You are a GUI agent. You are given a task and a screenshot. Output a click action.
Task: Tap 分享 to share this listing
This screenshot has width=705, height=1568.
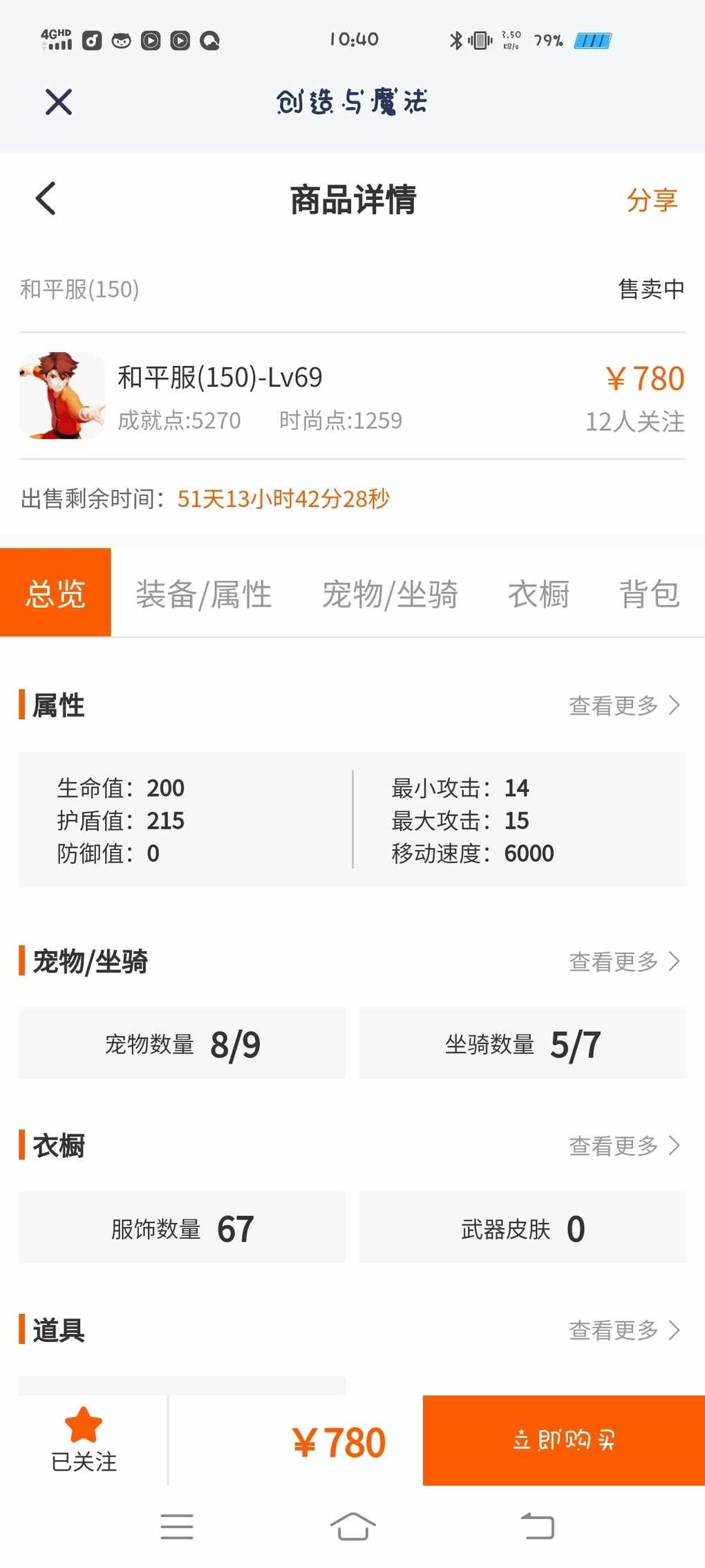[x=651, y=200]
